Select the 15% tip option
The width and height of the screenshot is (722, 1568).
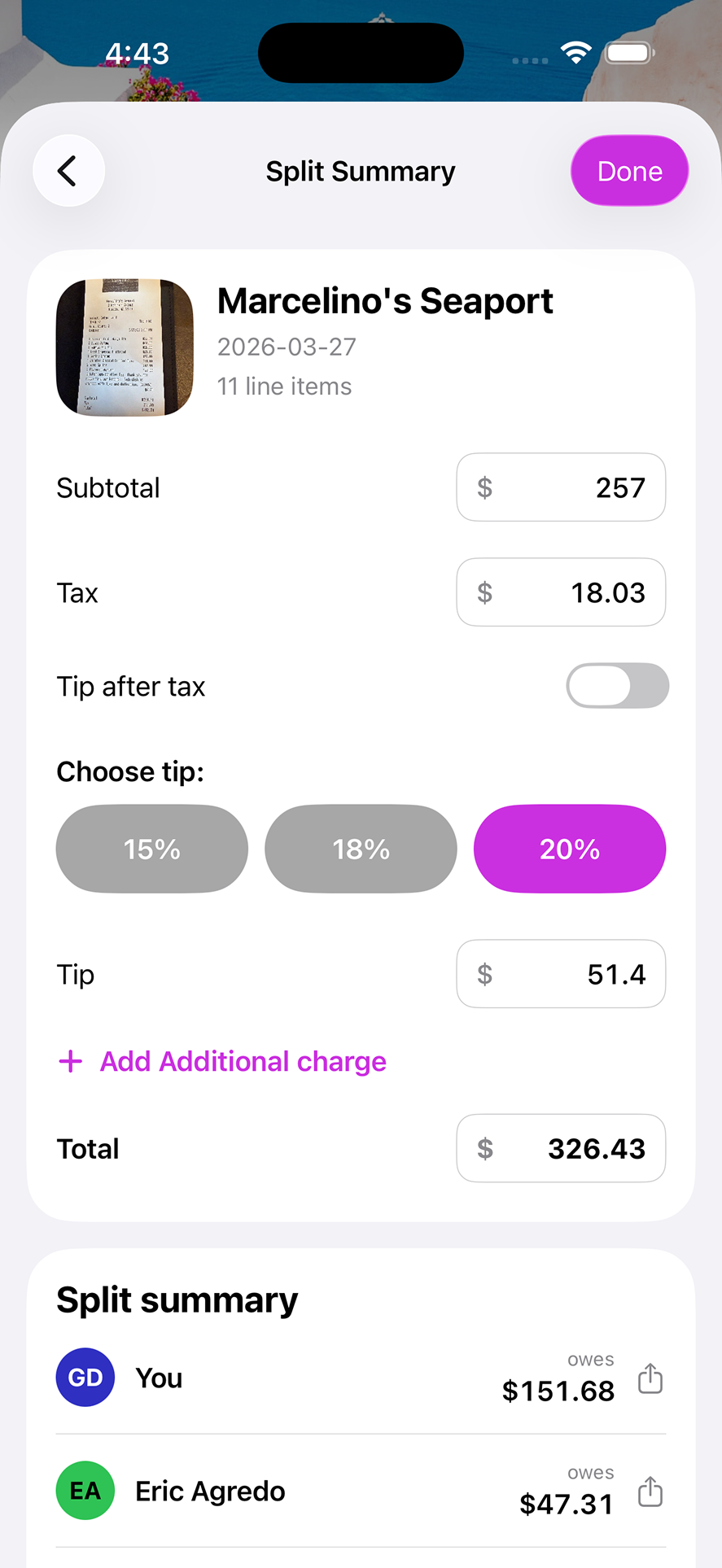151,849
